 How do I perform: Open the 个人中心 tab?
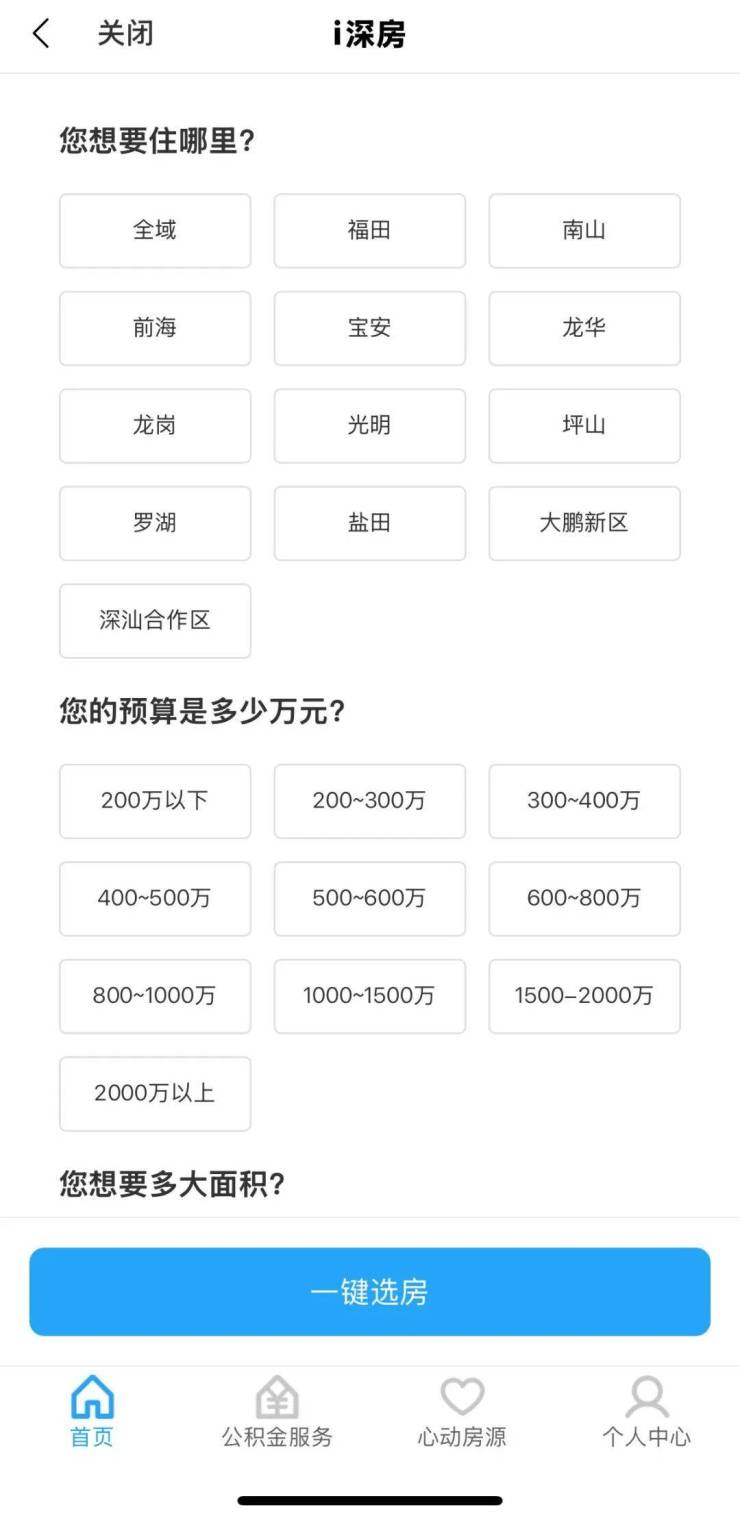click(x=646, y=1412)
